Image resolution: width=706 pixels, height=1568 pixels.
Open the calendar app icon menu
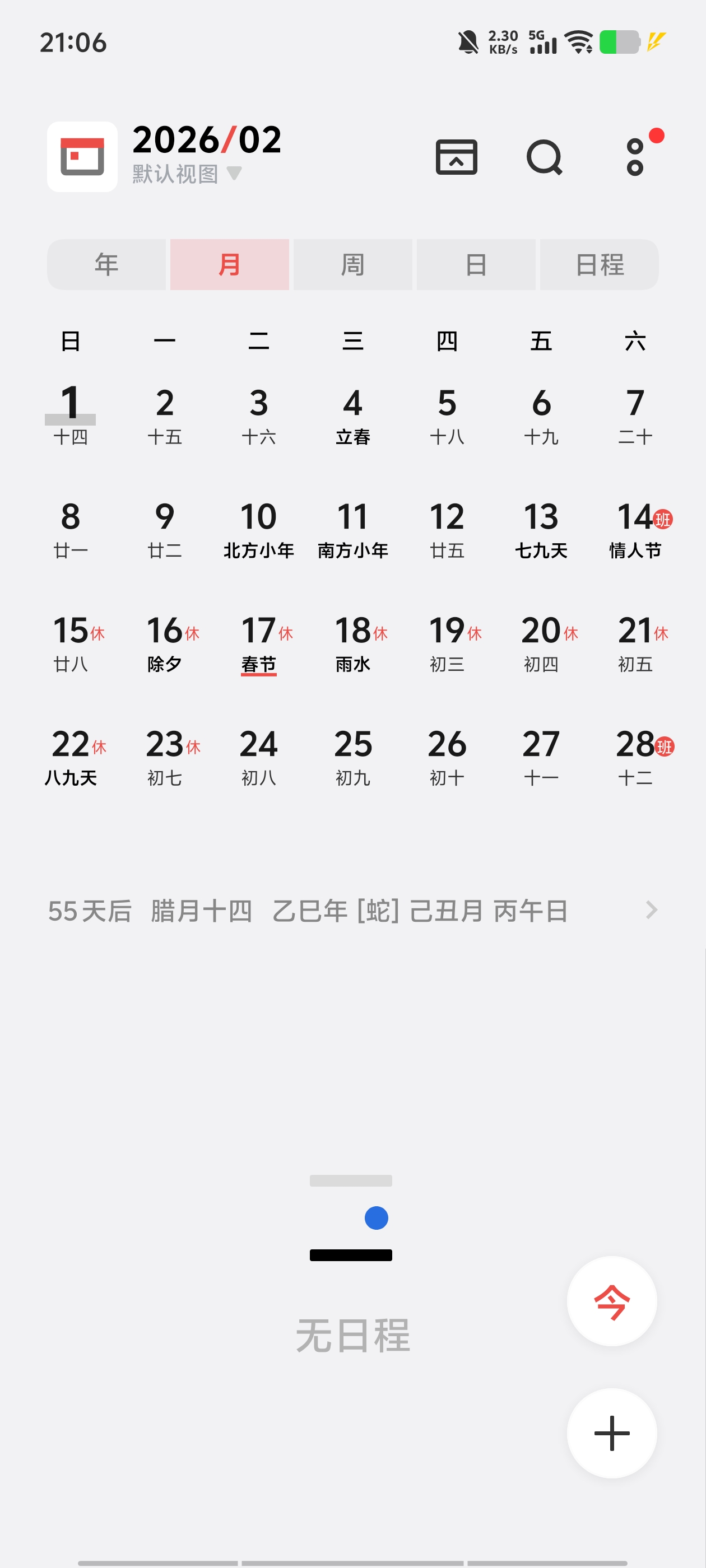[82, 156]
